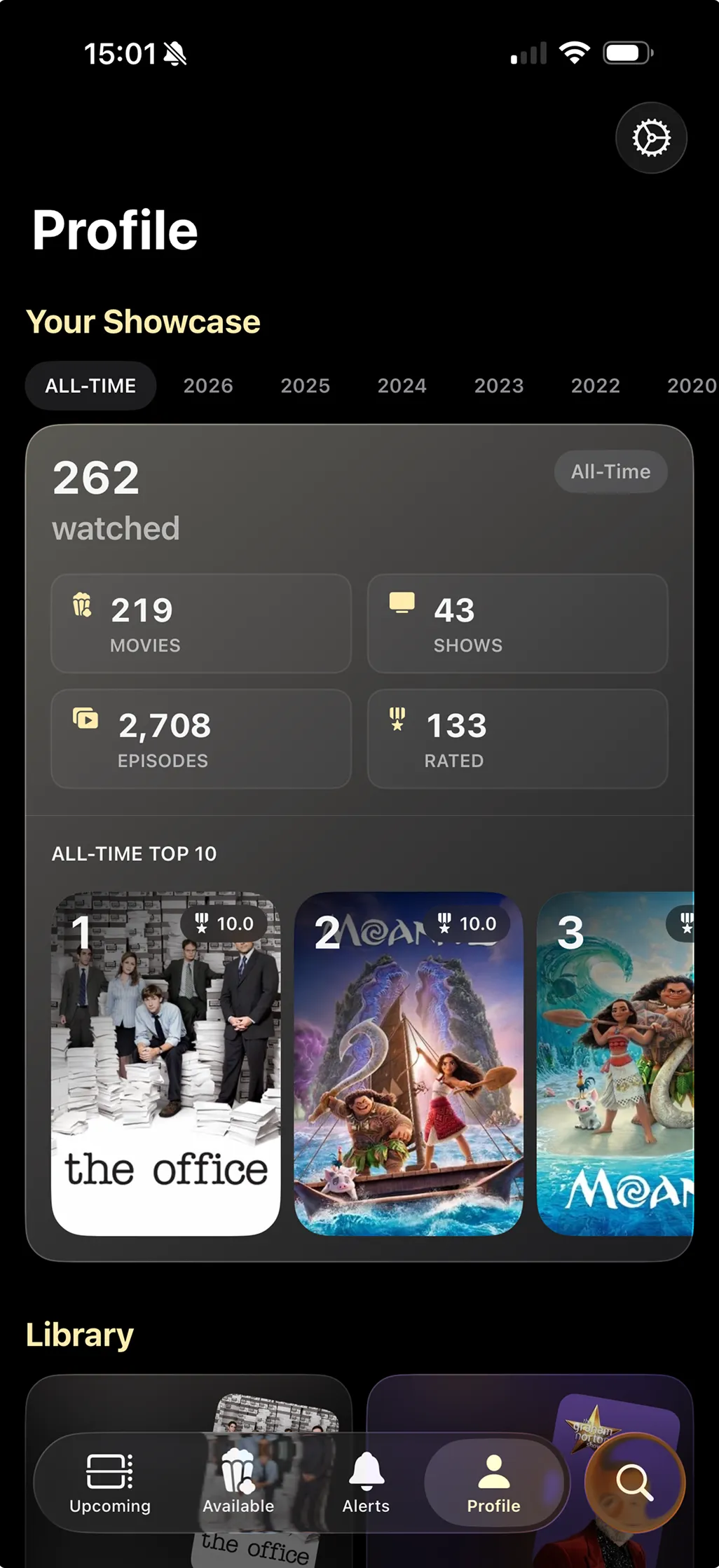719x1568 pixels.
Task: Open the 219 Movies stat card
Action: click(x=201, y=624)
